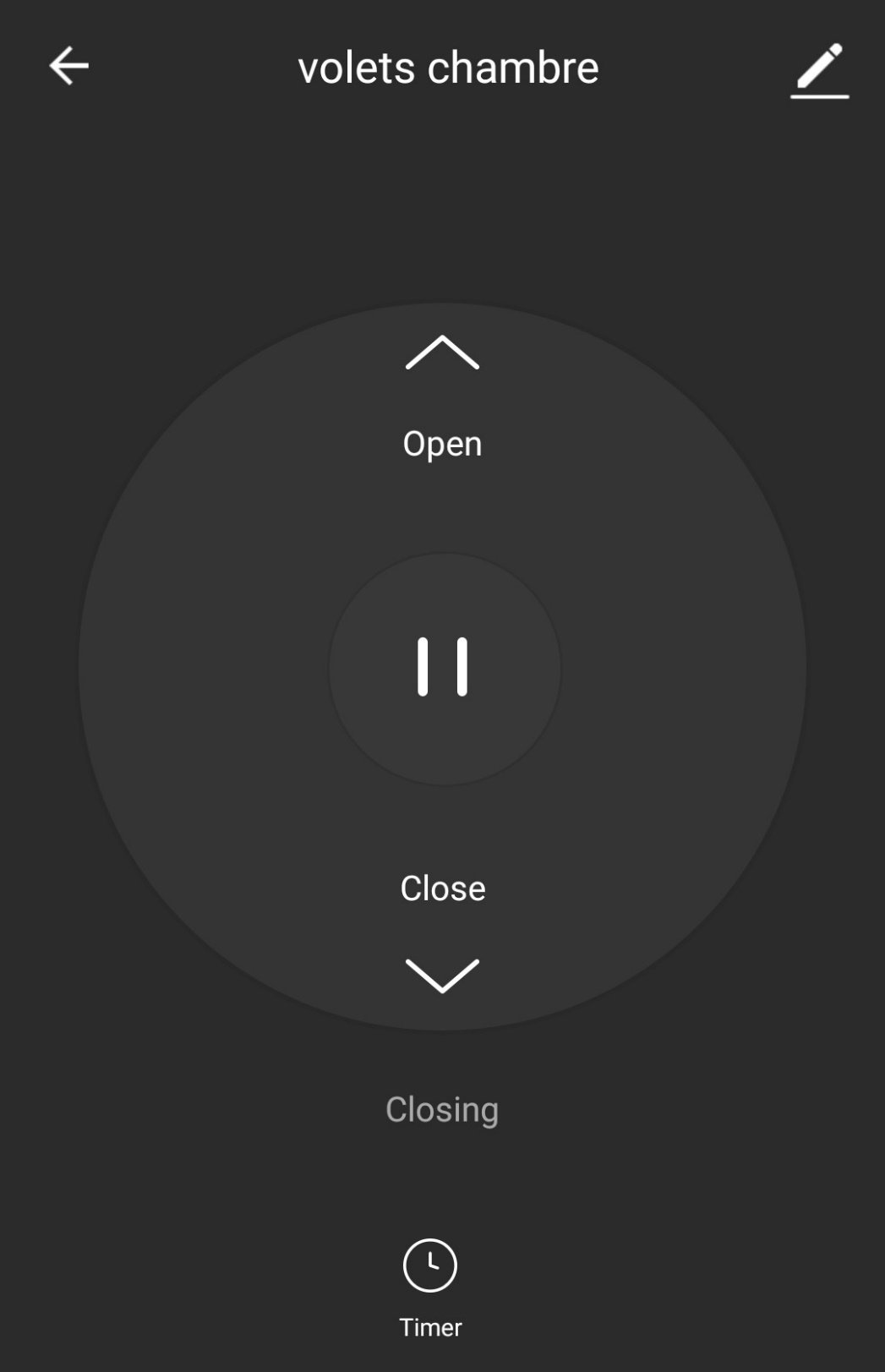Open the shutters with the up chevron
885x1372 pixels.
pos(442,353)
